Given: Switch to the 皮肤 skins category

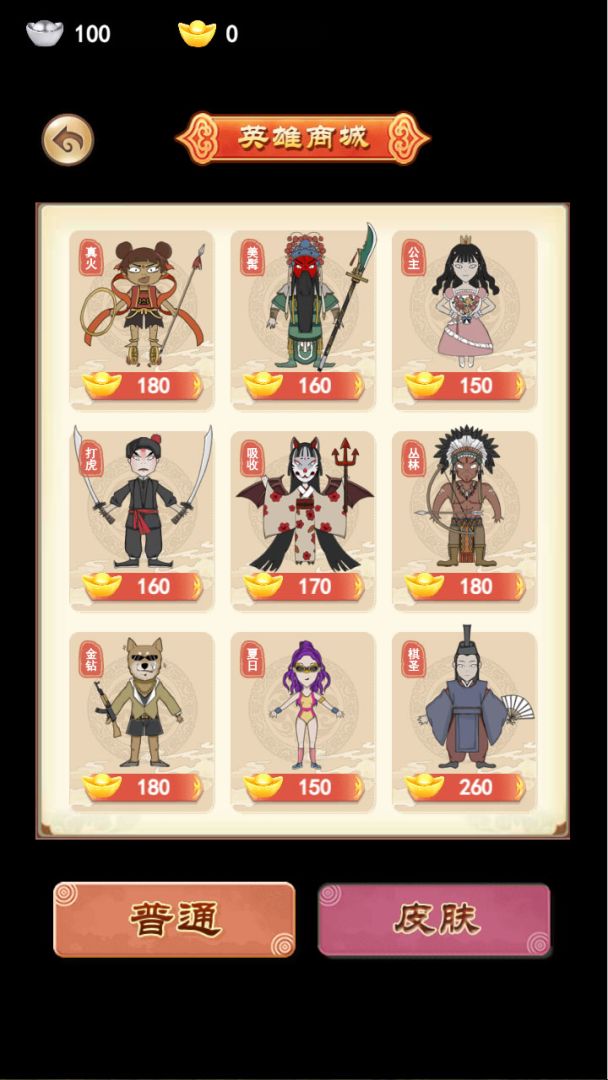Looking at the screenshot, I should click(434, 920).
